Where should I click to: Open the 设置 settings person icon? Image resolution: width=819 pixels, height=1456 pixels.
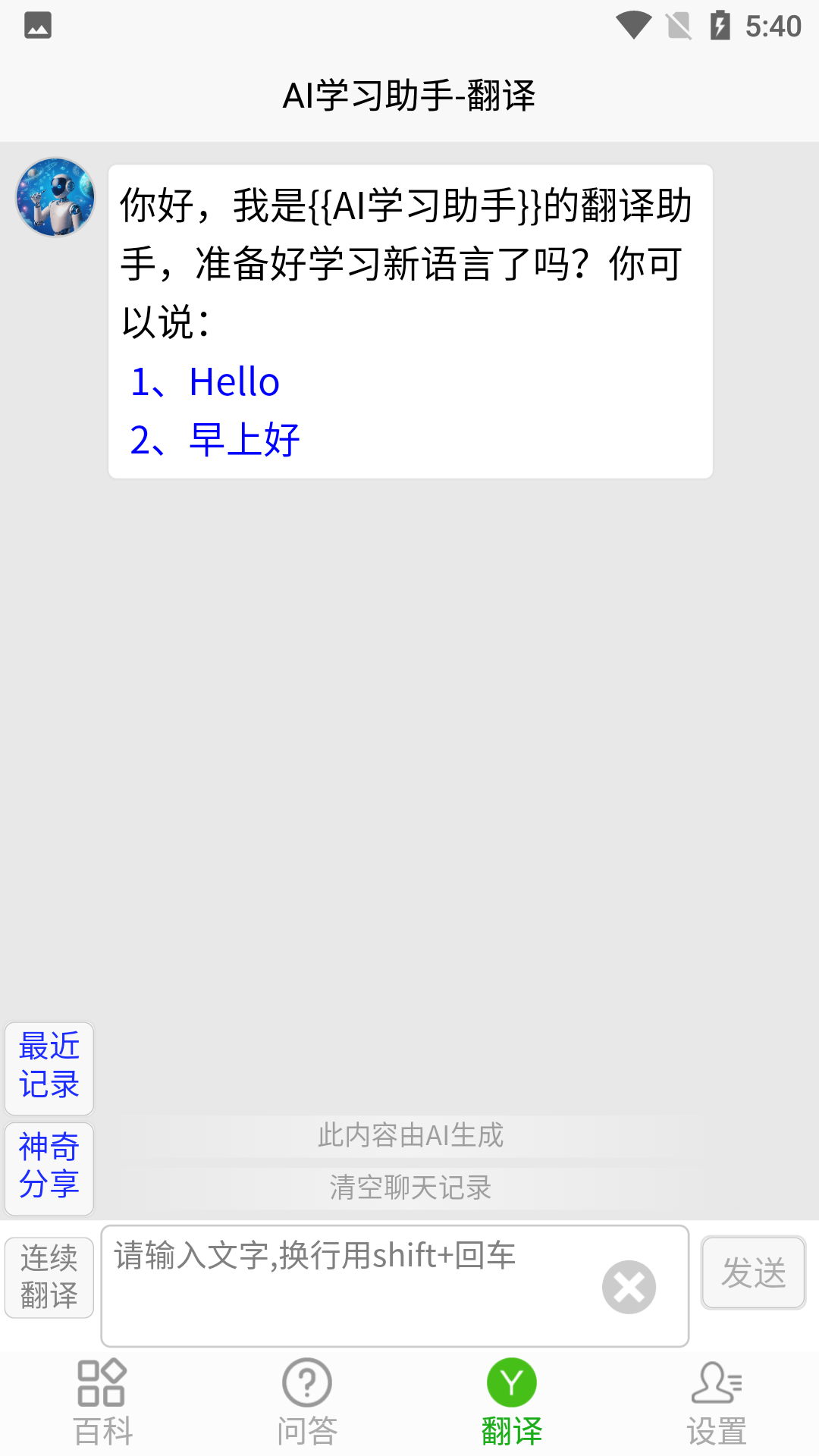716,1382
